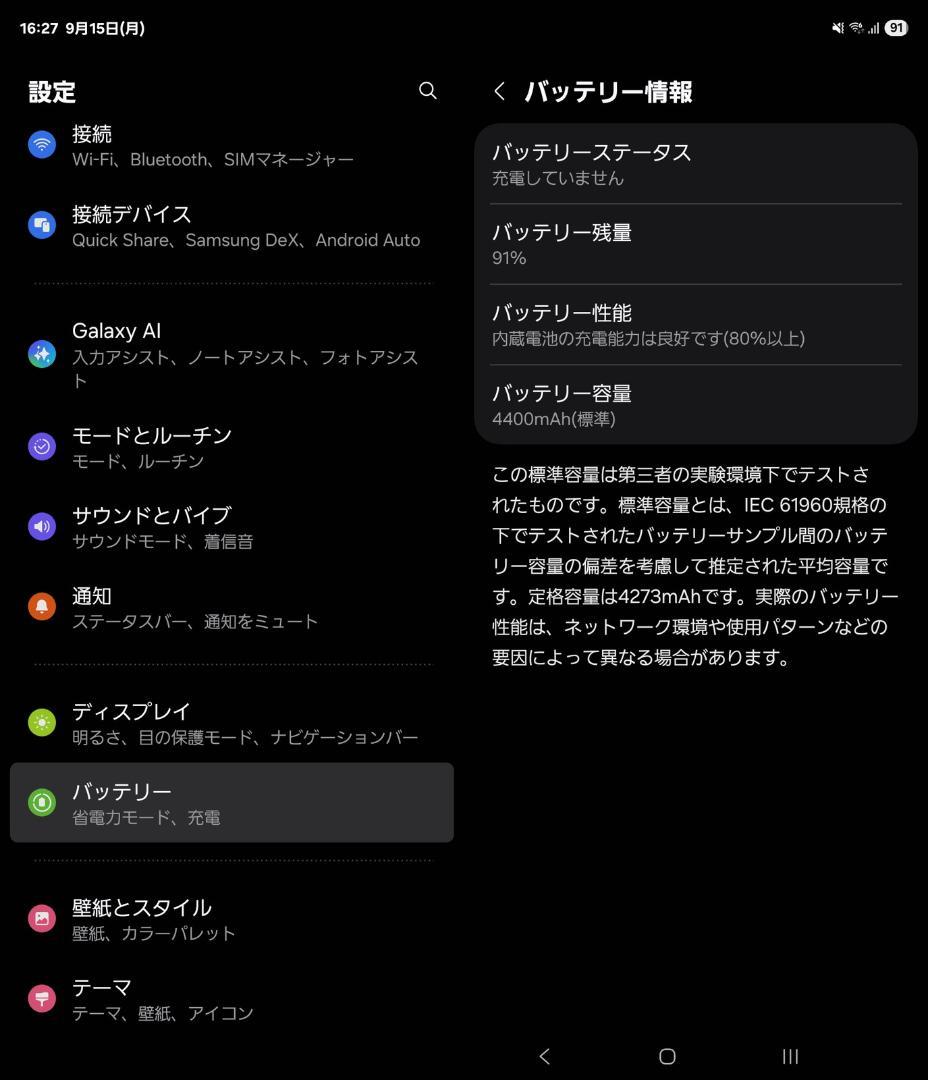Open バッテリー settings via the battery icon

tap(41, 802)
